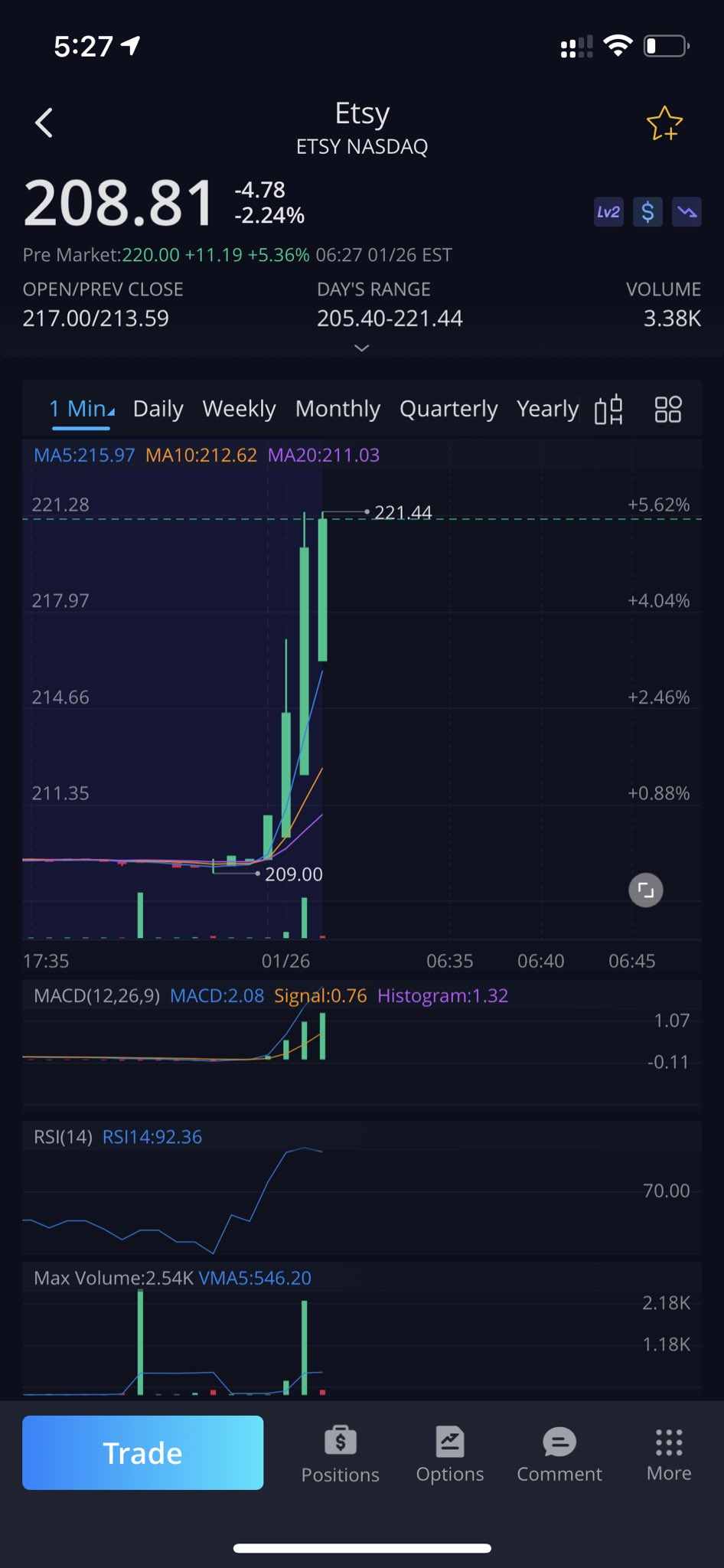Expand chart to full screen
The image size is (724, 1568).
[645, 890]
